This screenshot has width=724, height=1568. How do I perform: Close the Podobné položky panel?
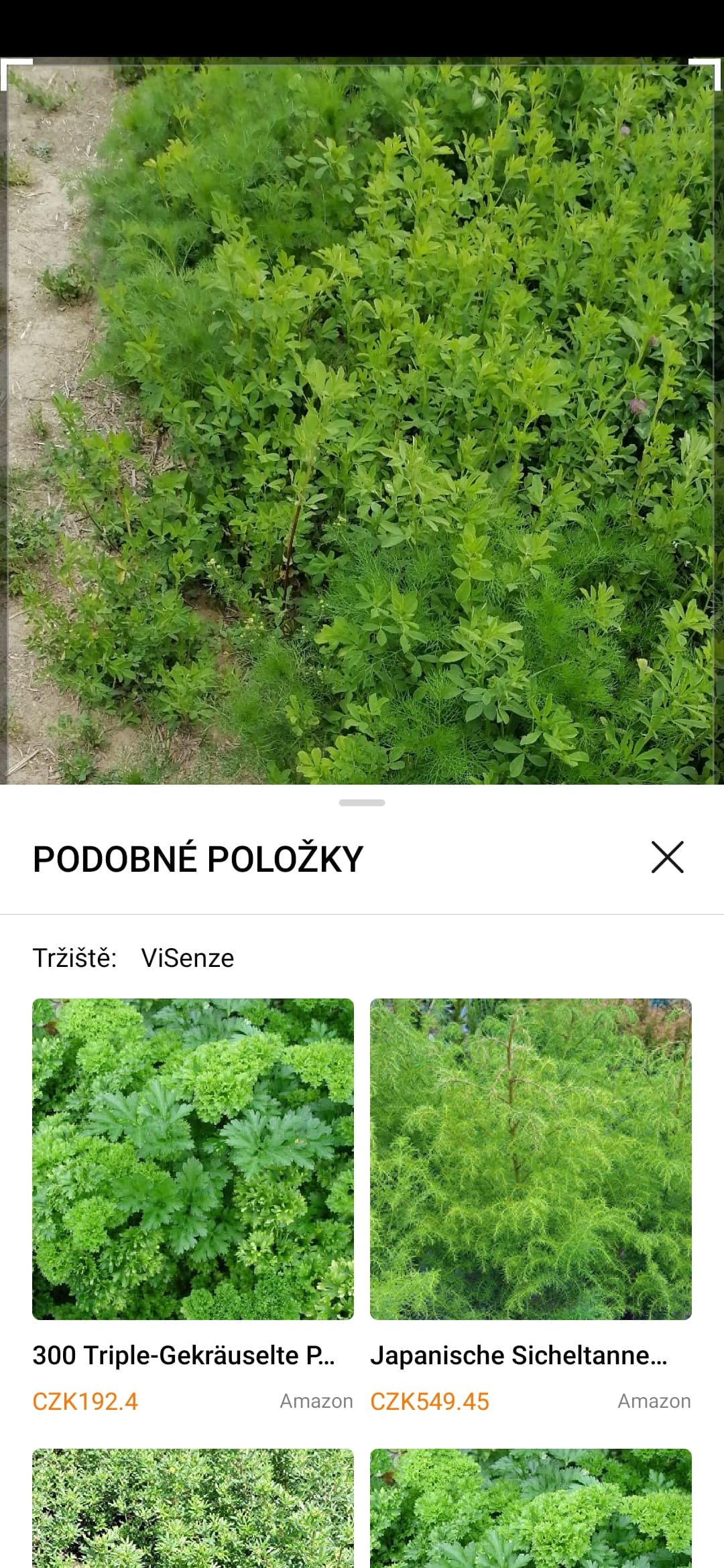(667, 857)
